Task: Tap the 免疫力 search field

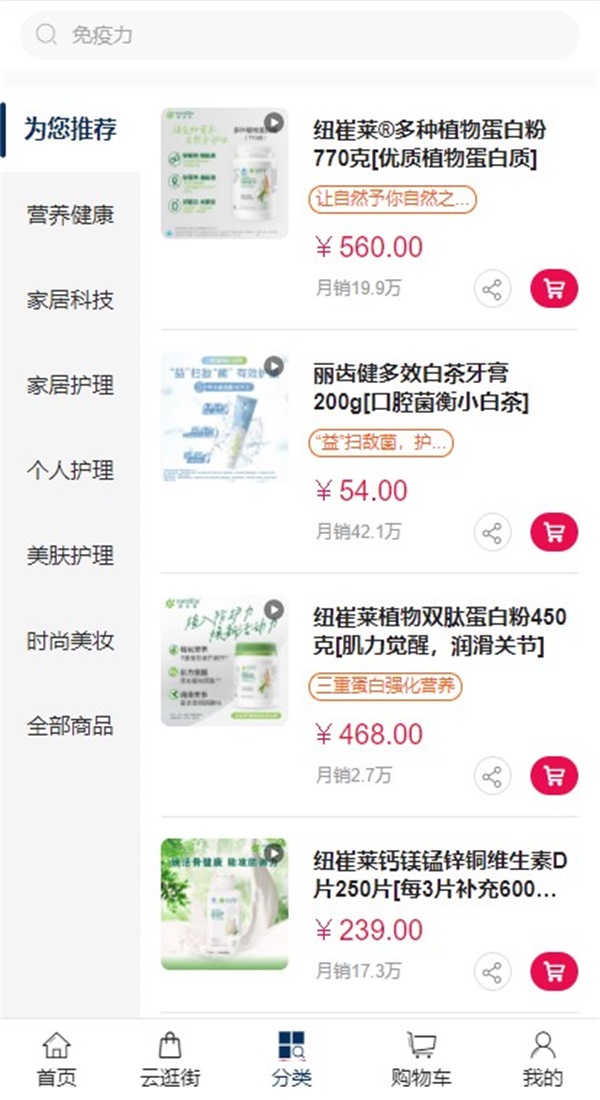Action: tap(300, 35)
